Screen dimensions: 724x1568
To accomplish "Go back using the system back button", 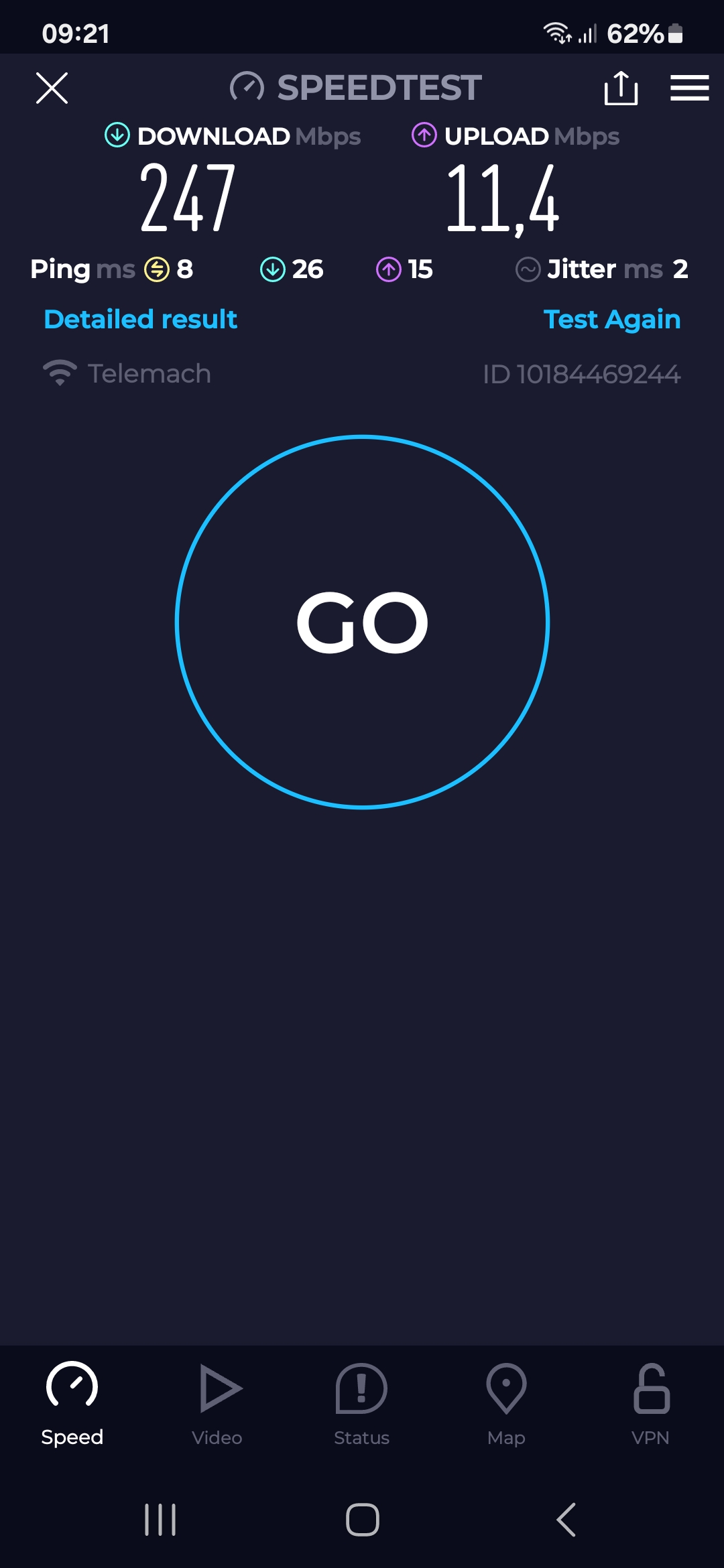I will pos(566,1519).
